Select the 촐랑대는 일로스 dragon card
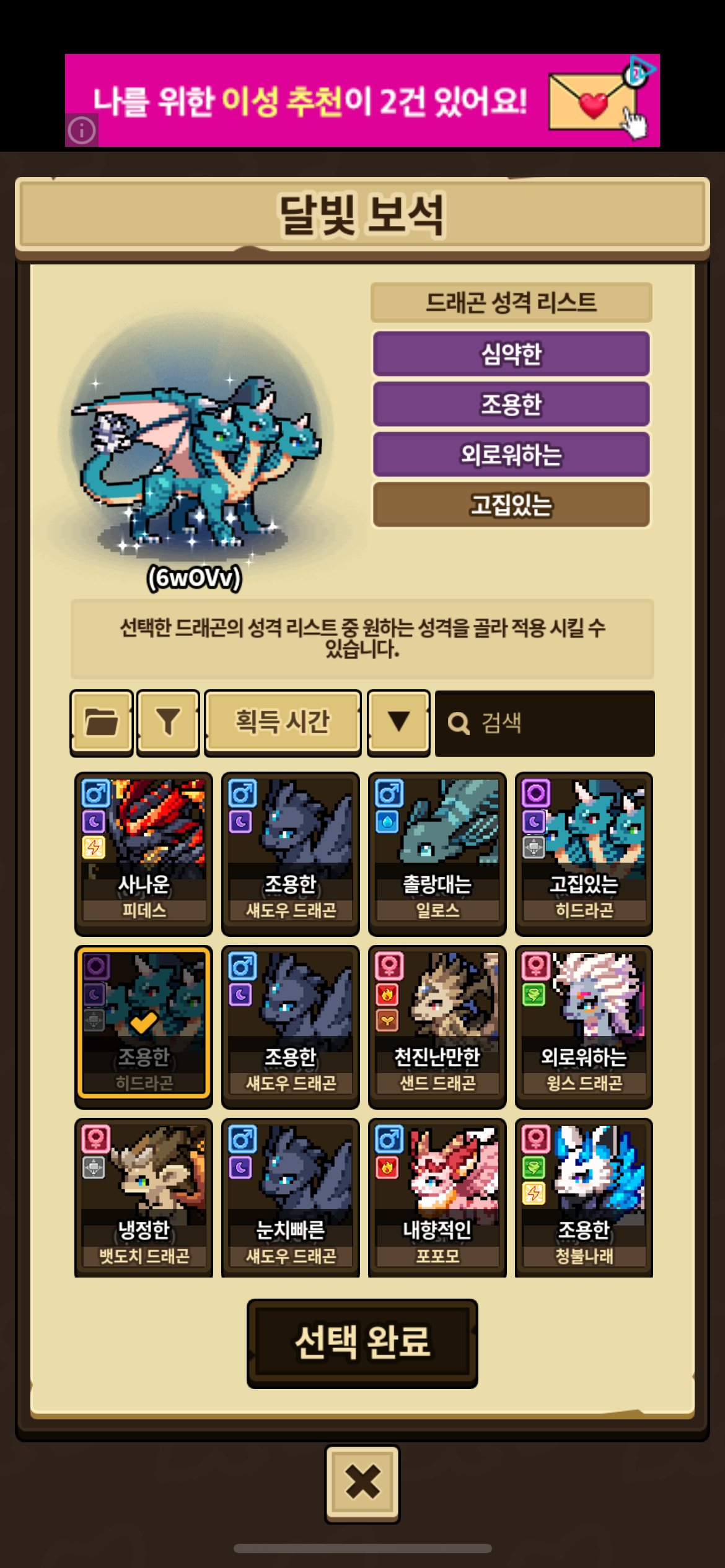This screenshot has width=725, height=1568. point(437,853)
